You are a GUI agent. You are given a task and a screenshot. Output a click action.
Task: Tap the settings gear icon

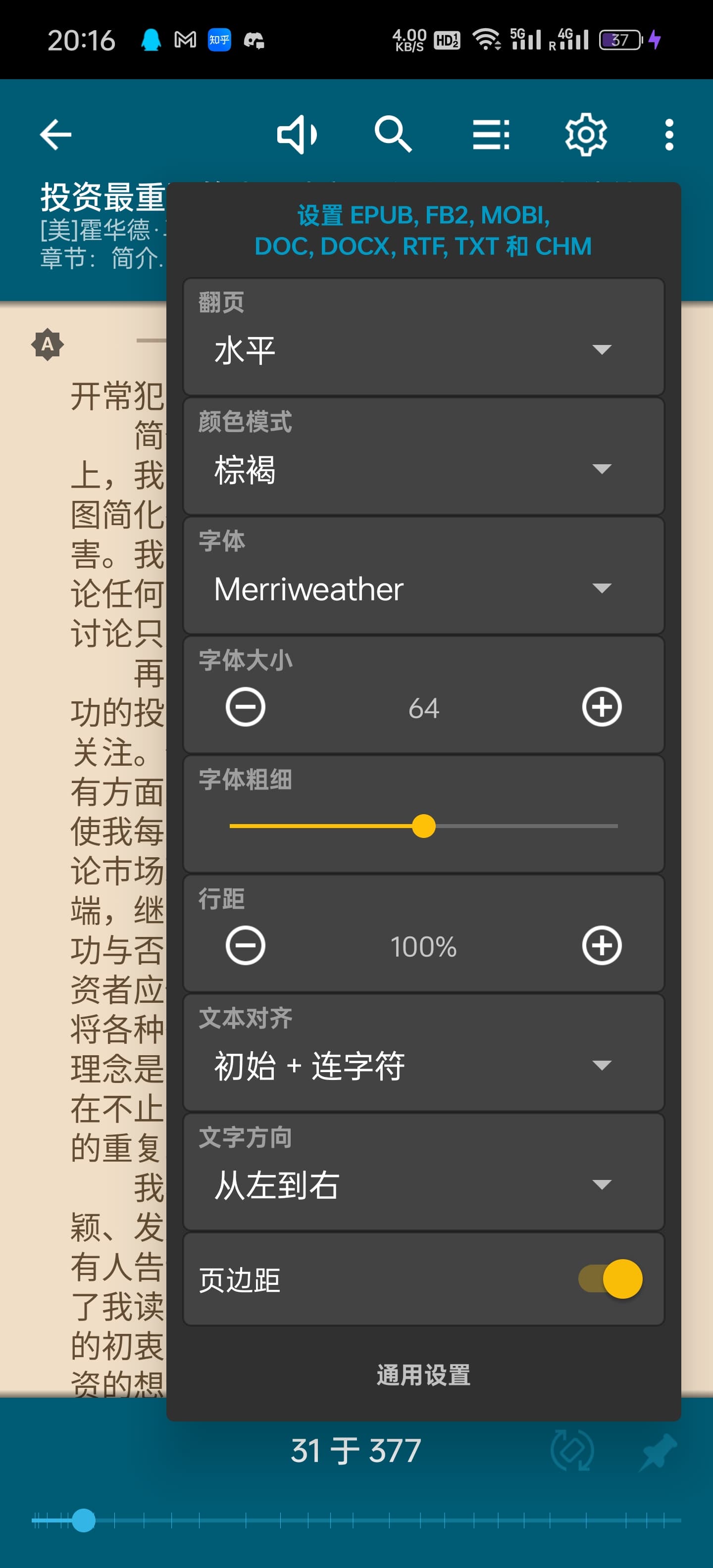pos(585,135)
